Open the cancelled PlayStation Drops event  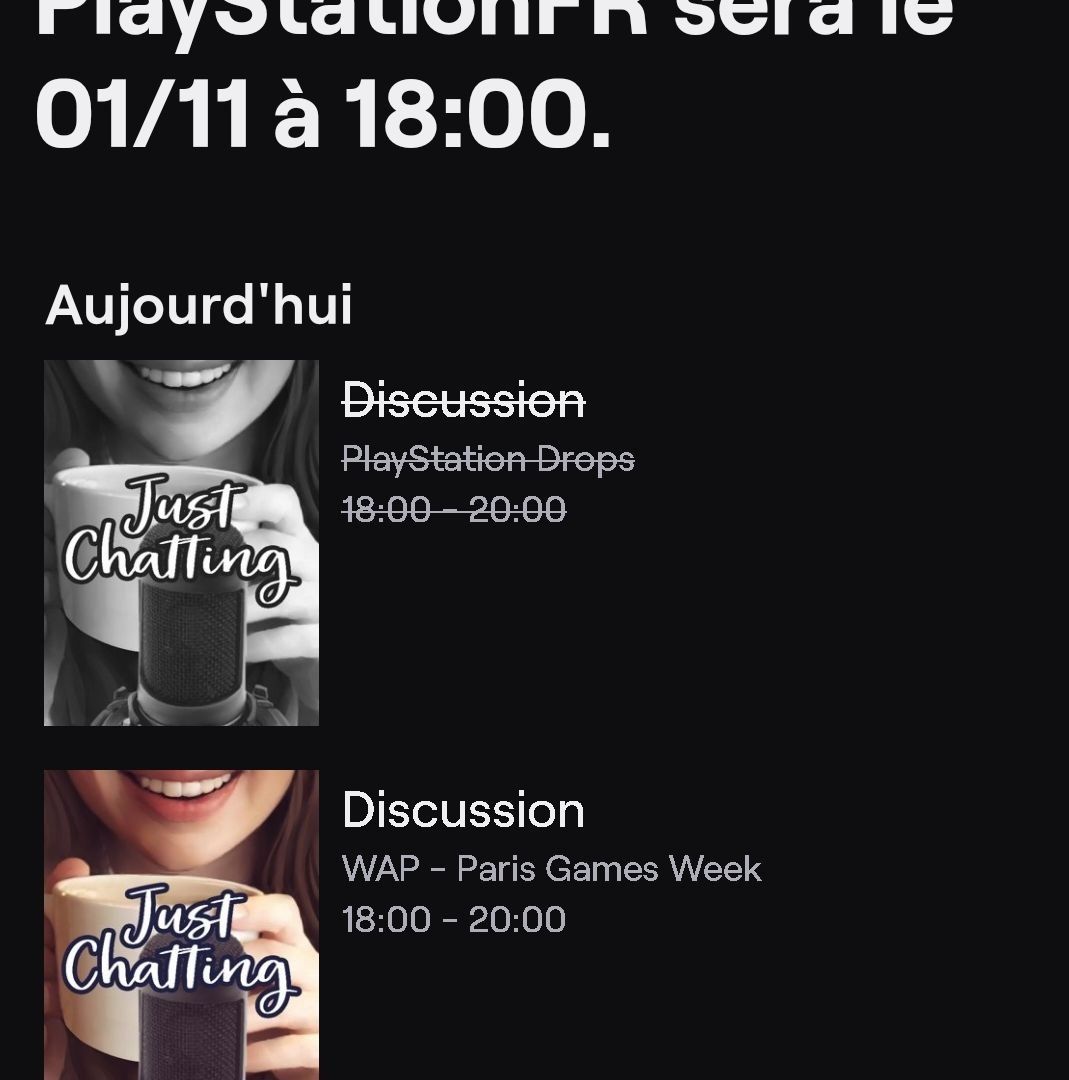(x=488, y=459)
